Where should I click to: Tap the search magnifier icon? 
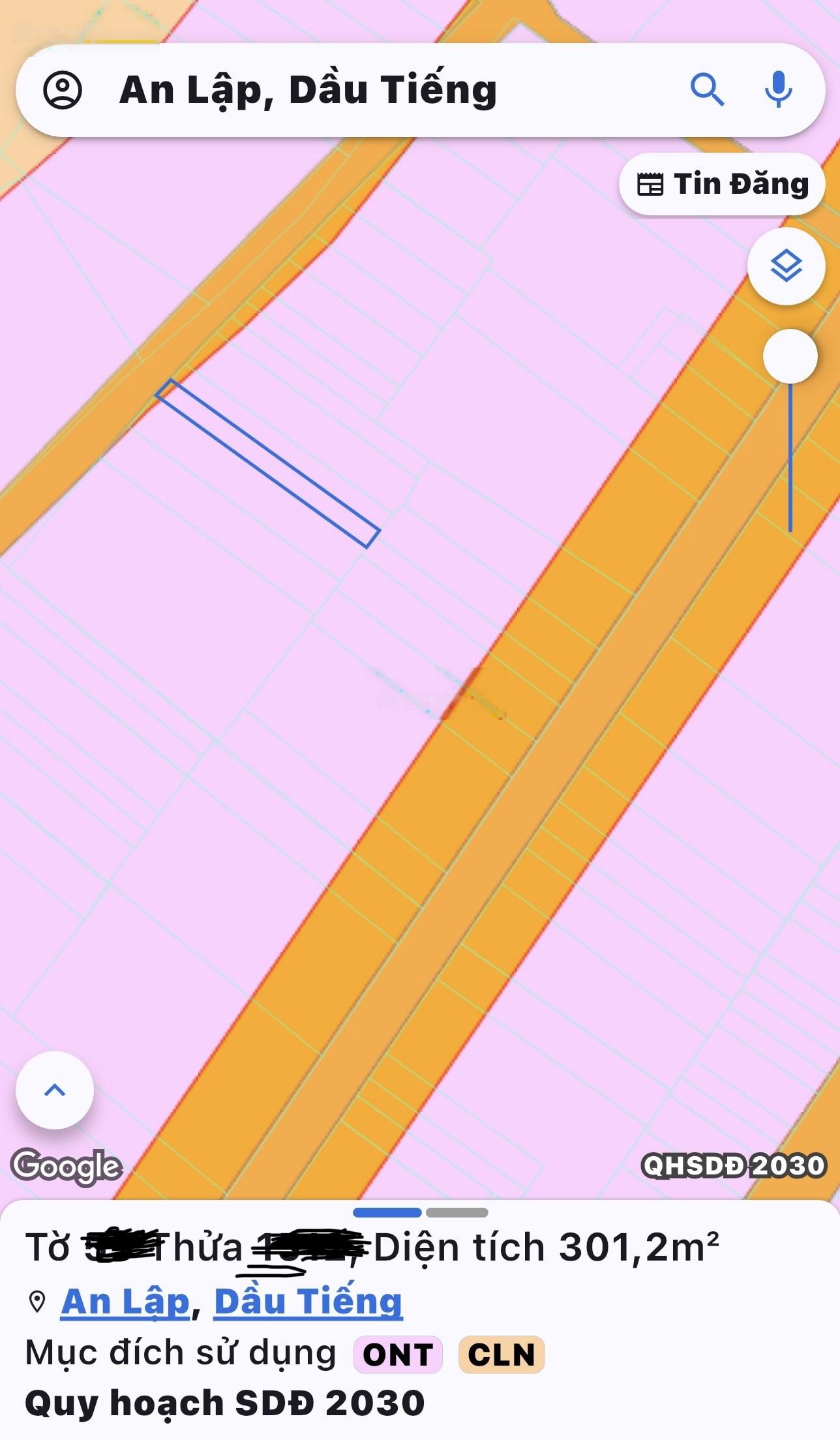pyautogui.click(x=707, y=89)
